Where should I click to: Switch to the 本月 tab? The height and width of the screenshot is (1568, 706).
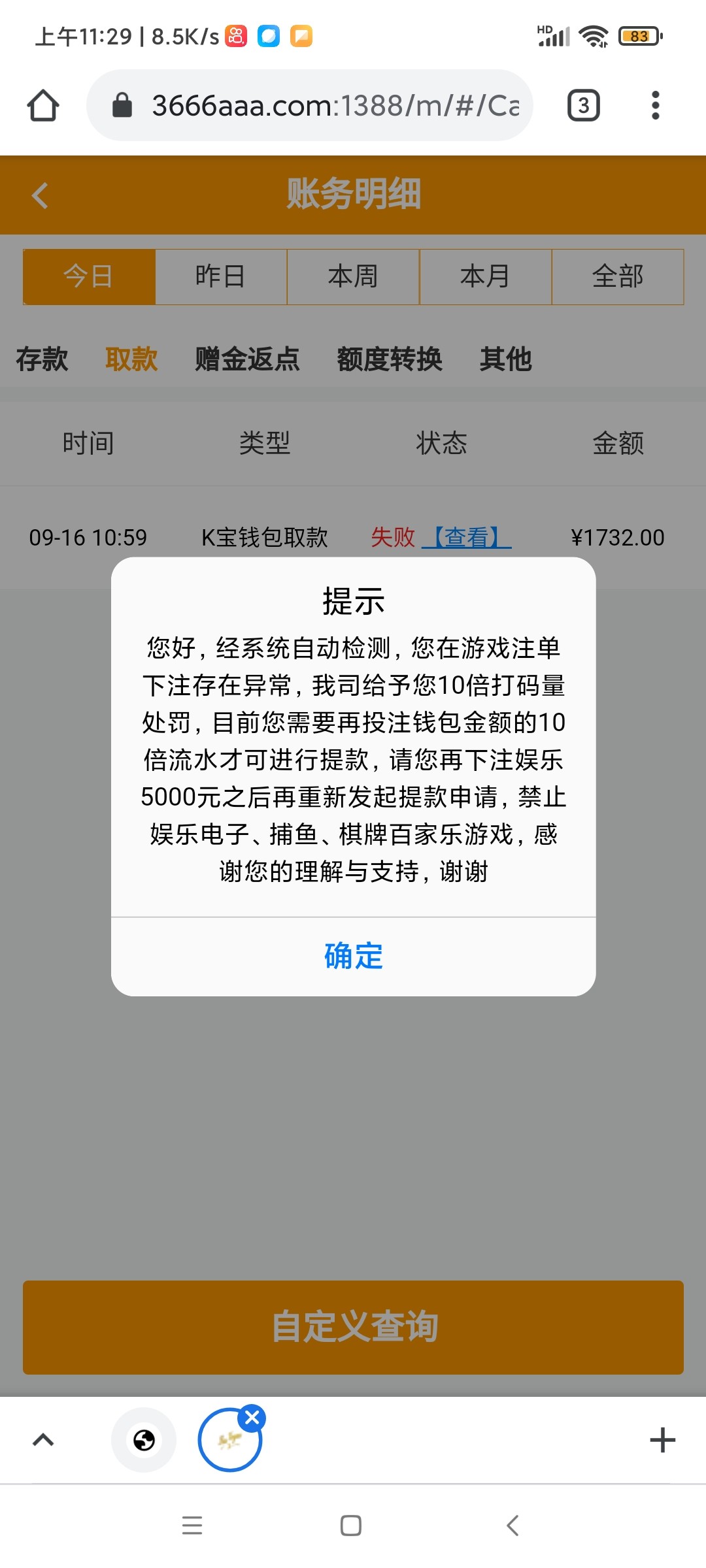pos(485,276)
